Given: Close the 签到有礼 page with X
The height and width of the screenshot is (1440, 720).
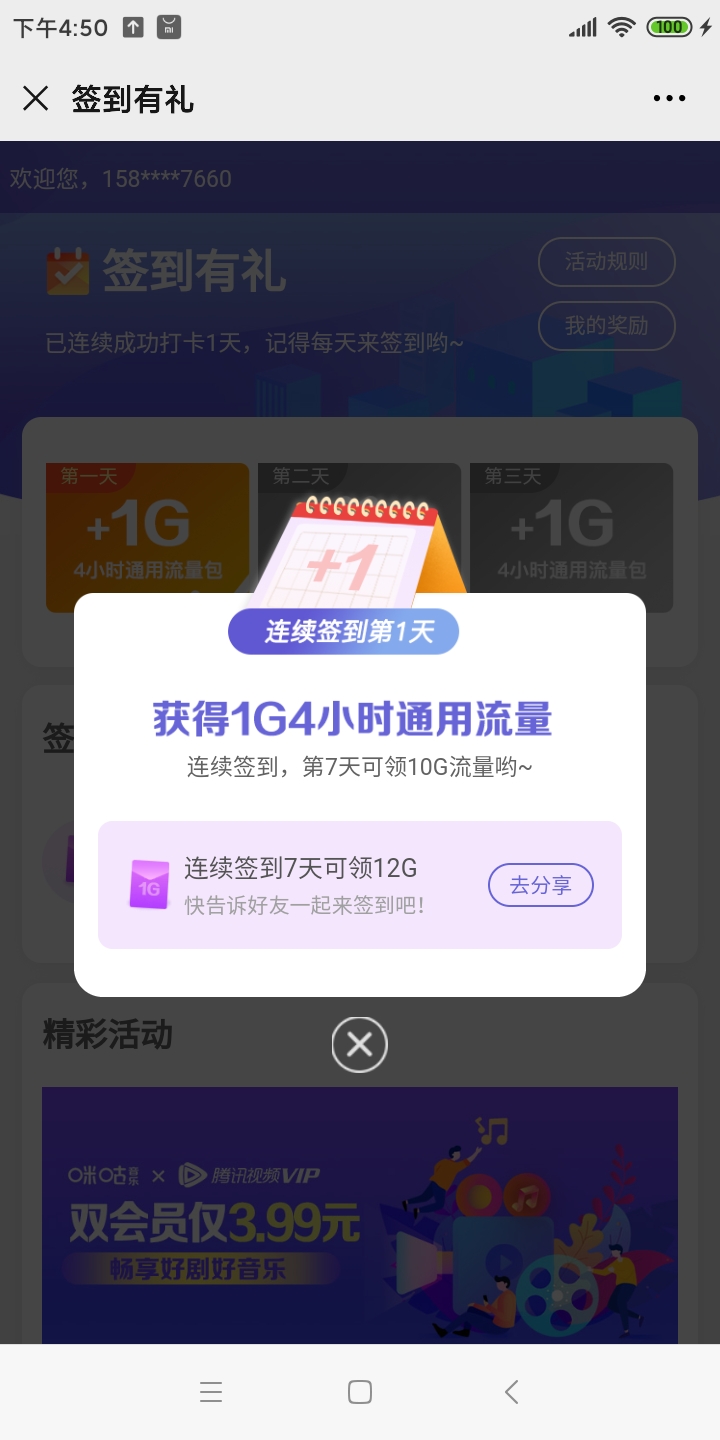Looking at the screenshot, I should click(x=35, y=98).
